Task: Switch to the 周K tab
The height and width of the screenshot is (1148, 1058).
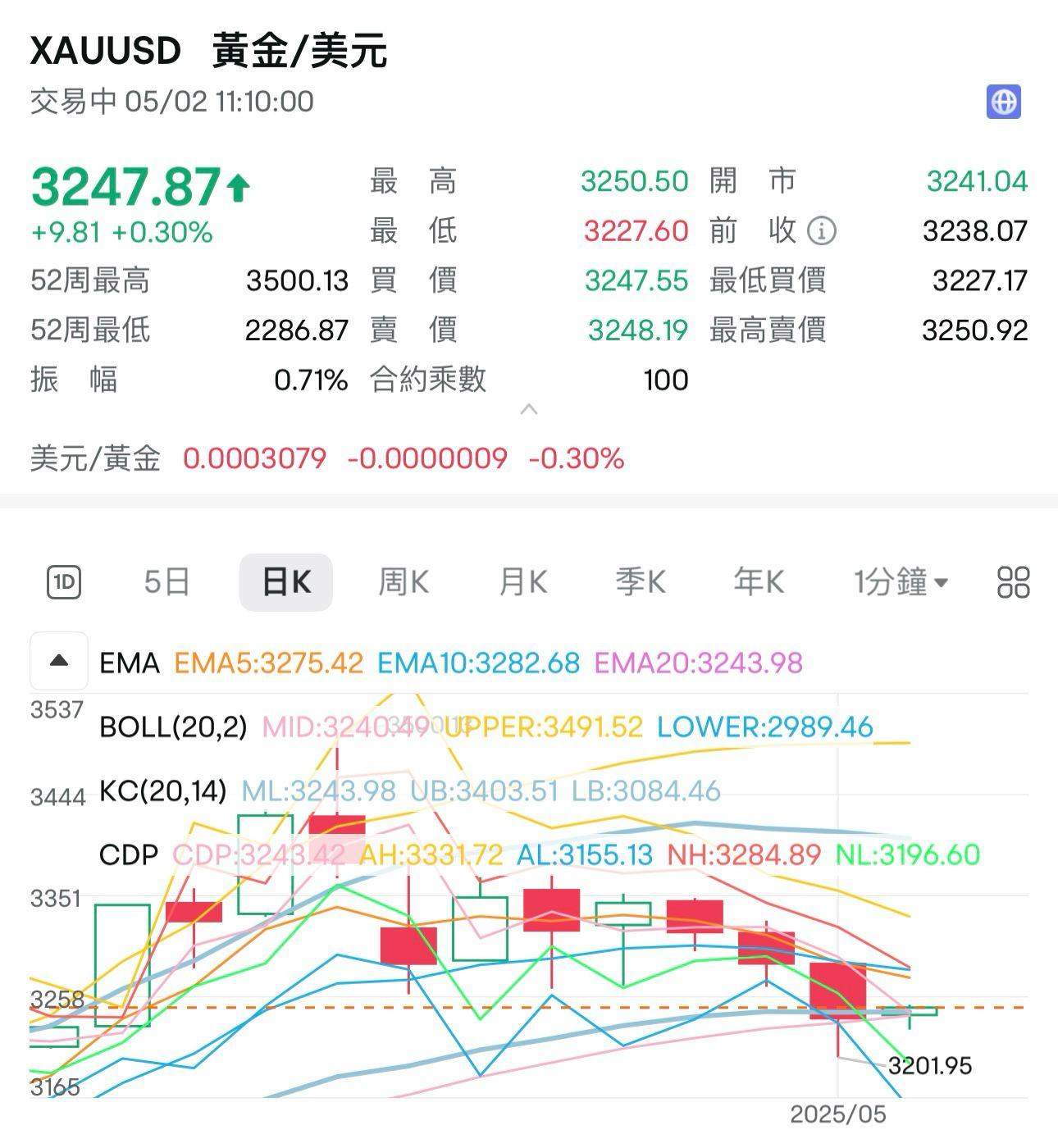Action: click(x=401, y=581)
